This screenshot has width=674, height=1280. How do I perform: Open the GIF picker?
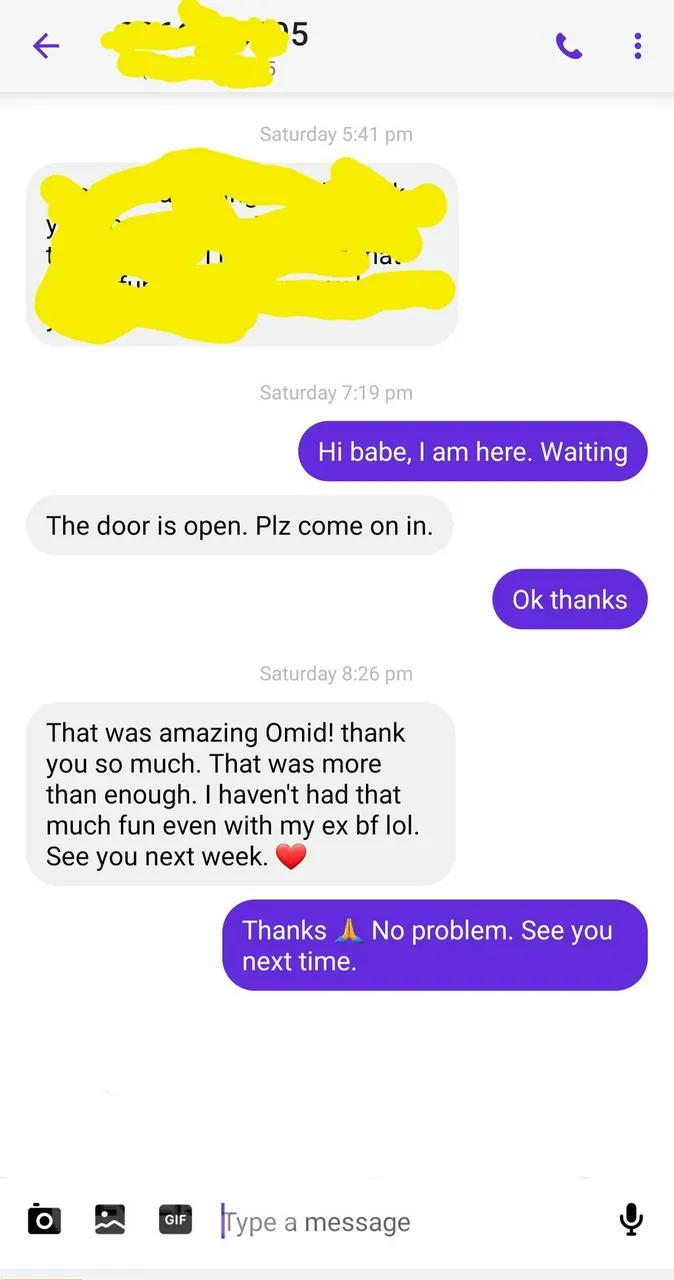[x=175, y=1220]
